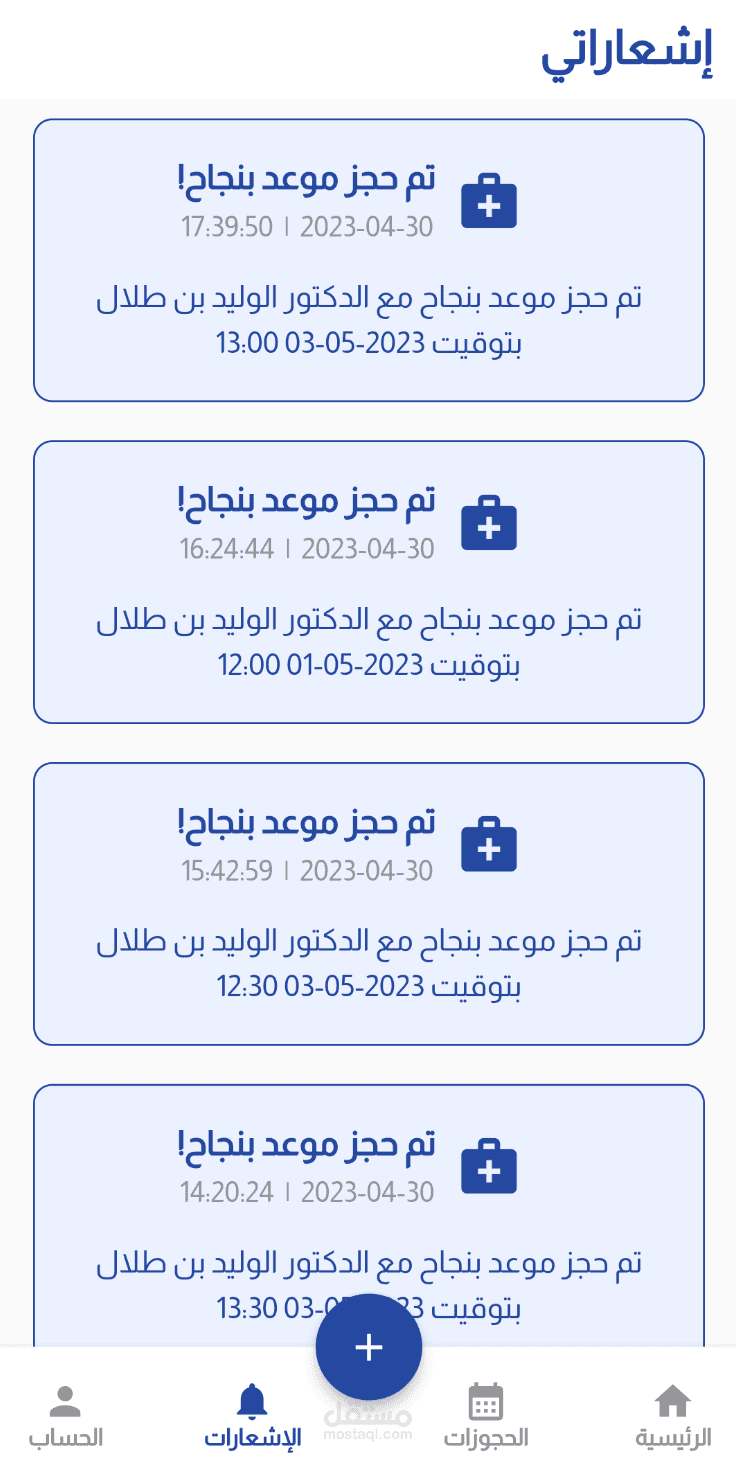Open the notification timestamped 14:20:24
This screenshot has height=1471, width=736.
click(x=369, y=1200)
